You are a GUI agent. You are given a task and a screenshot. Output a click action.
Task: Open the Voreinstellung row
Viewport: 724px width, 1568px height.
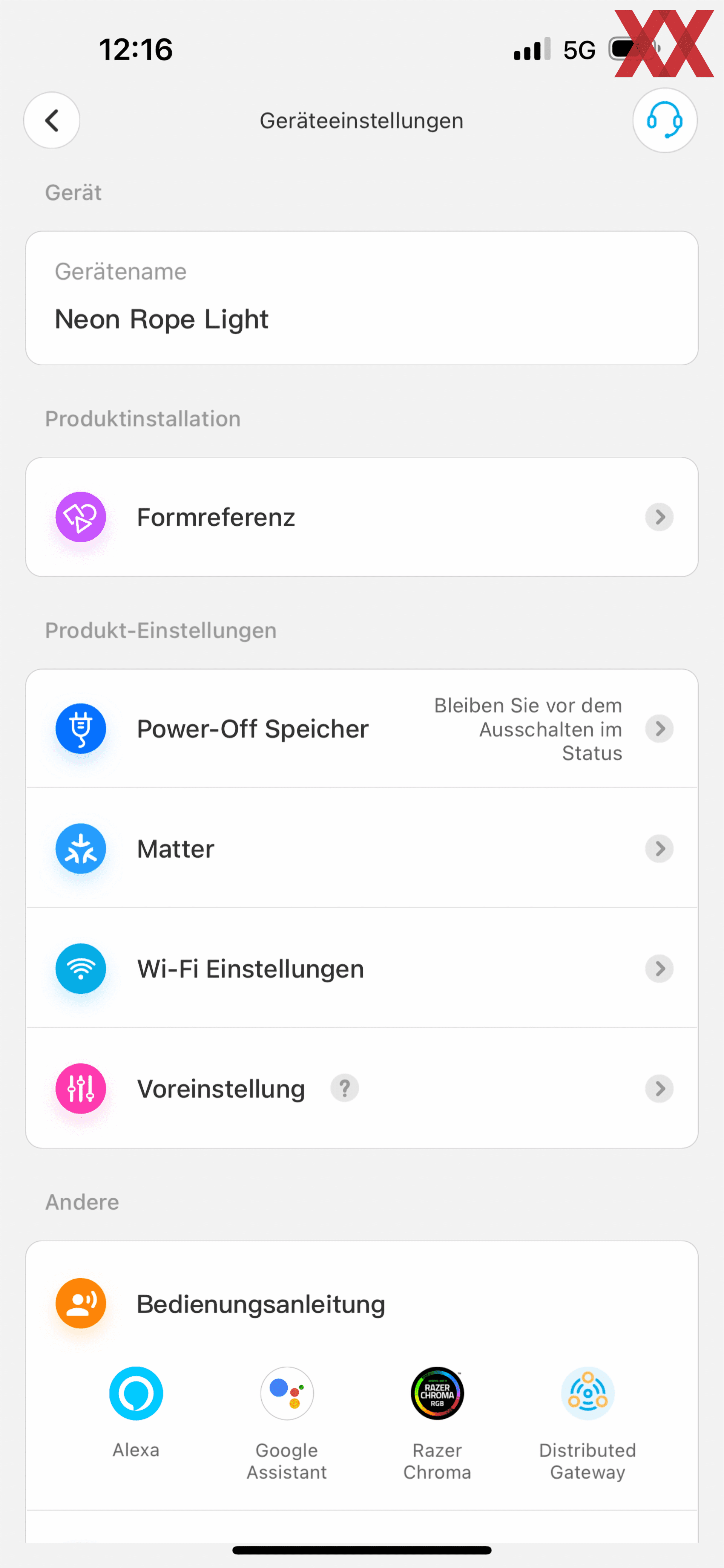pyautogui.click(x=362, y=1088)
